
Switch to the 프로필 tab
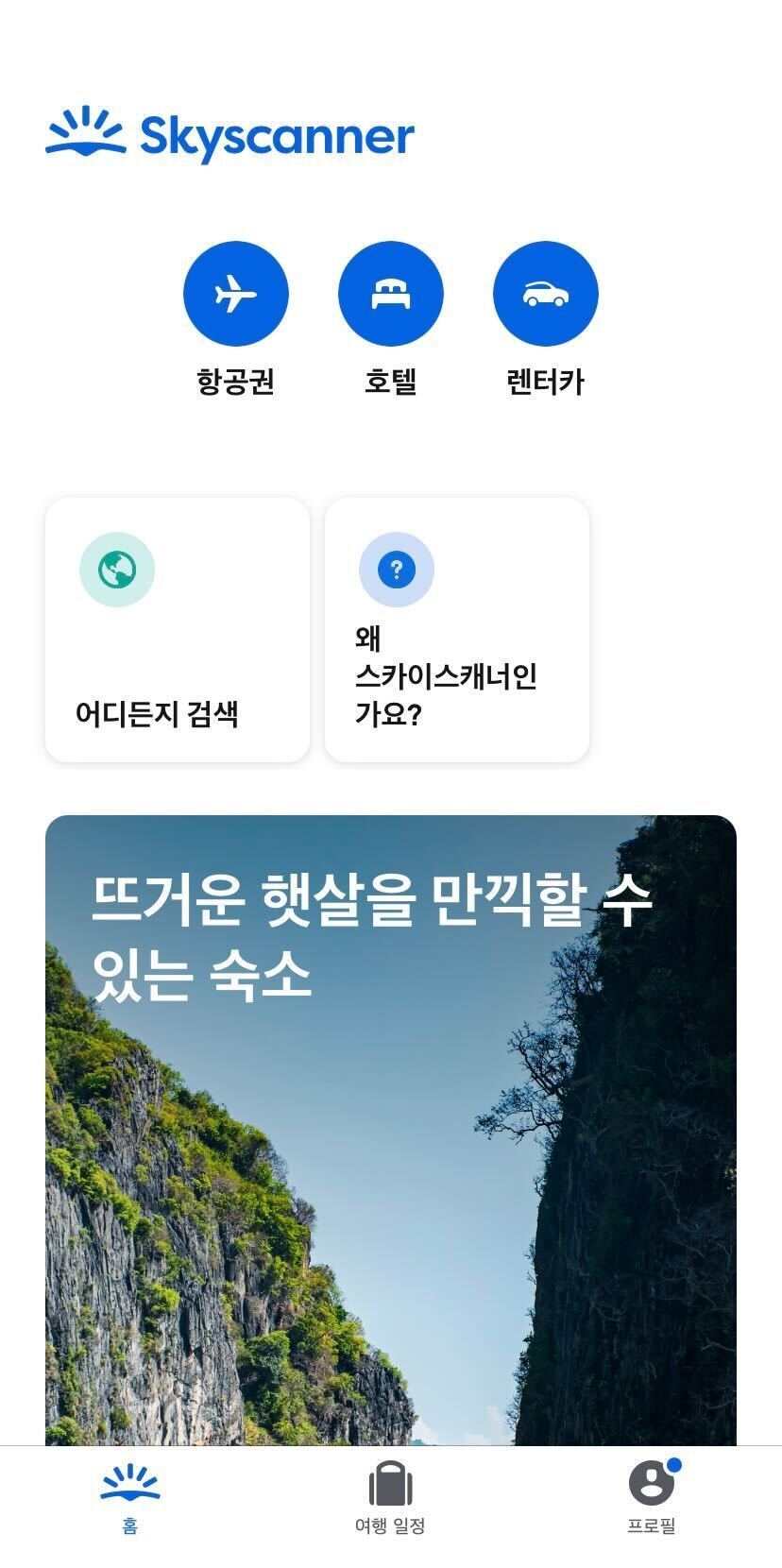pos(651,1497)
